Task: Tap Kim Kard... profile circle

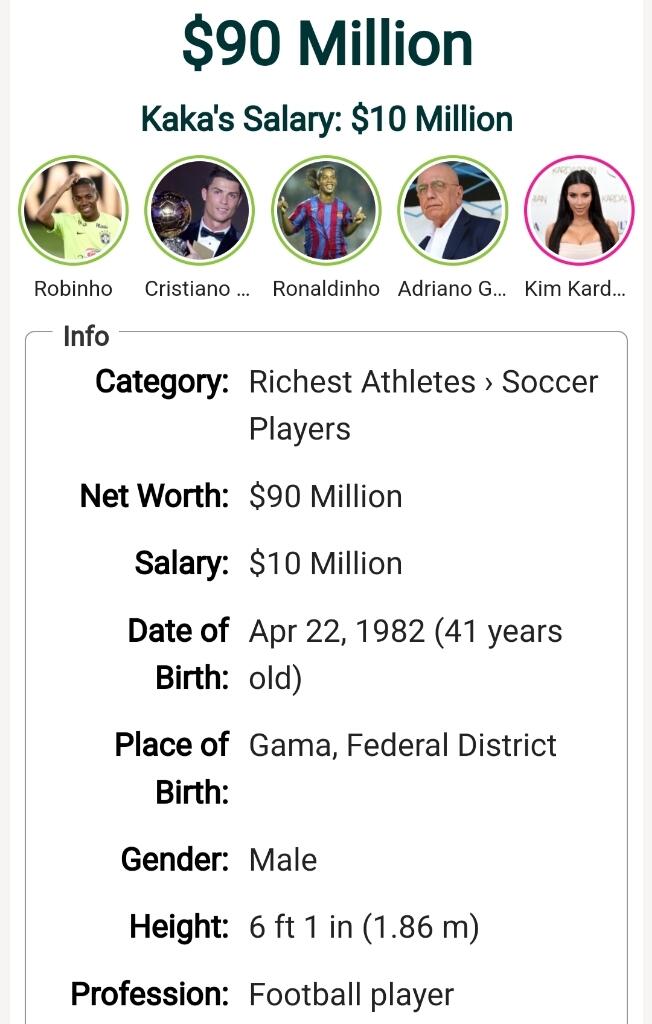Action: [579, 211]
